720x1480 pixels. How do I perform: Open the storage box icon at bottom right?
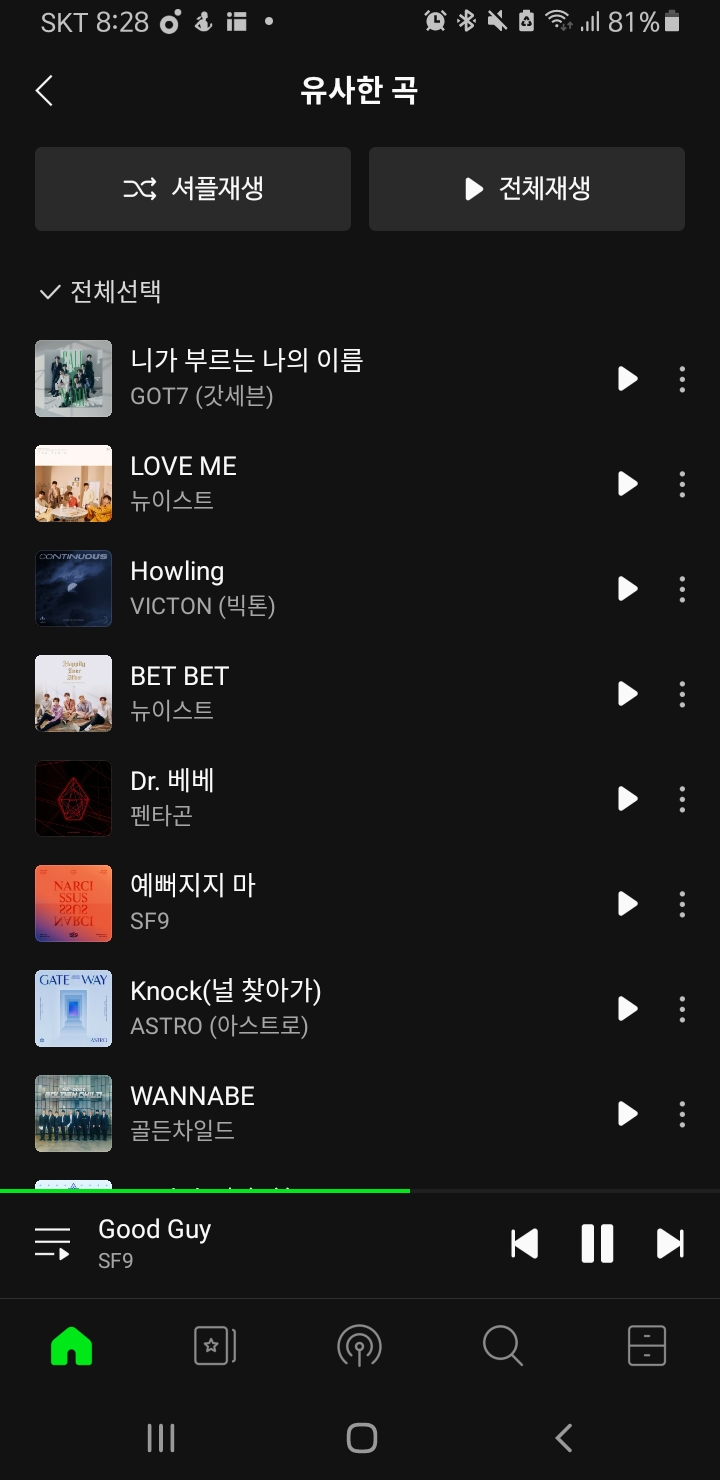[x=646, y=1346]
